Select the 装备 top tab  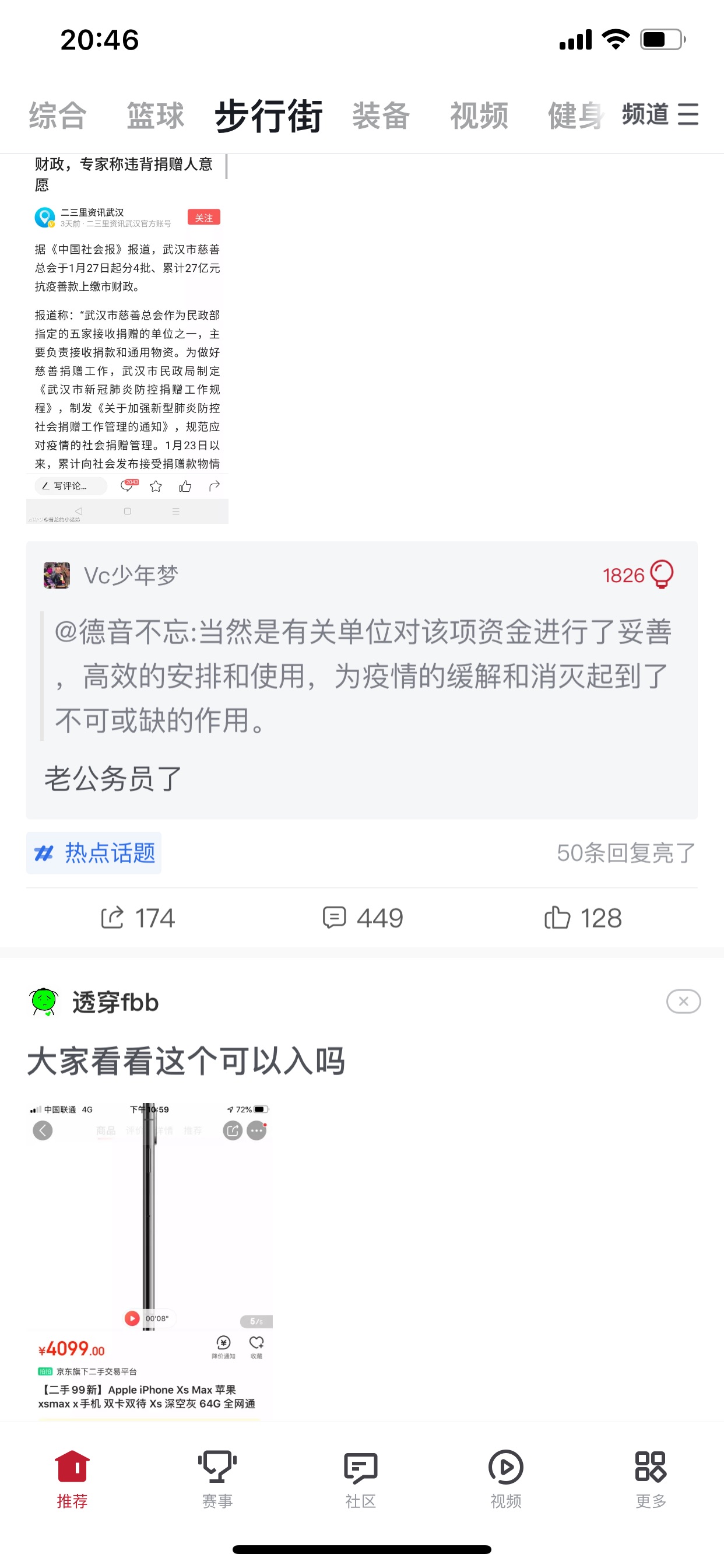tap(381, 115)
